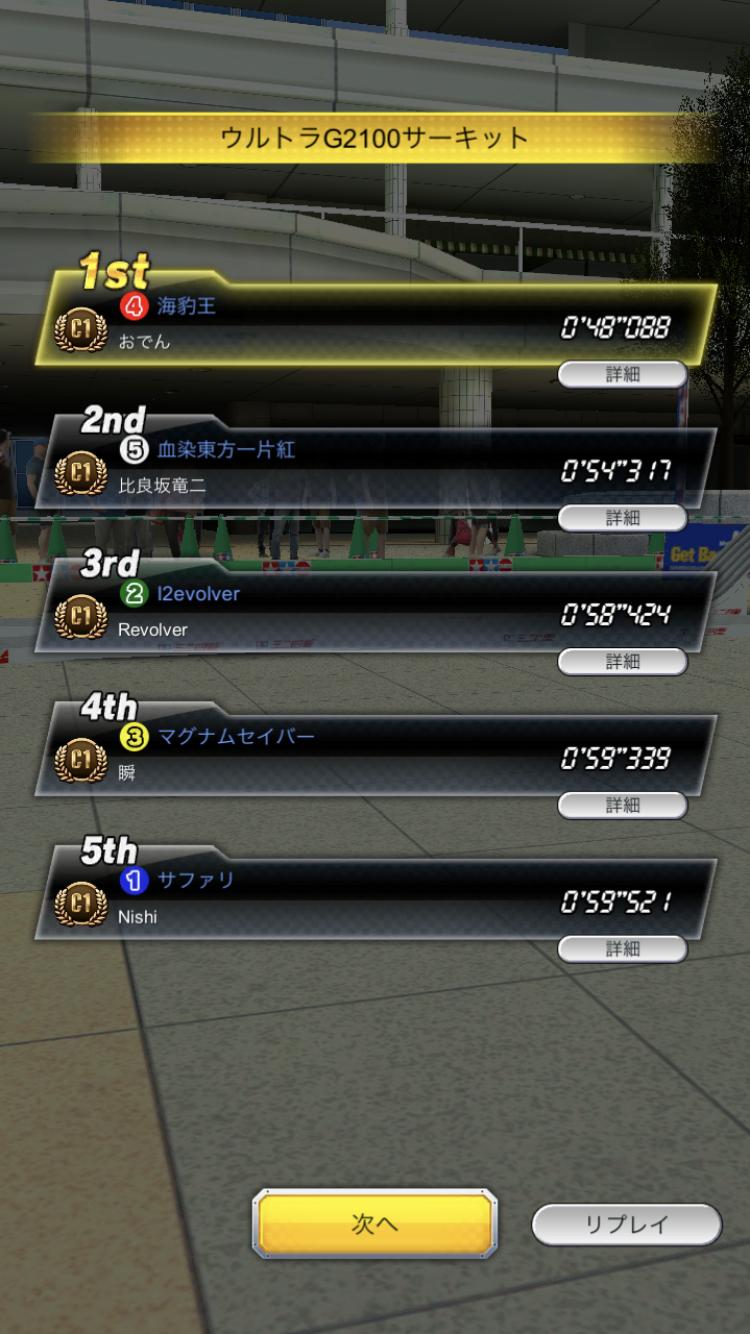Open 詳細 for 3rd place l2evolver
The width and height of the screenshot is (750, 1334).
(x=622, y=661)
